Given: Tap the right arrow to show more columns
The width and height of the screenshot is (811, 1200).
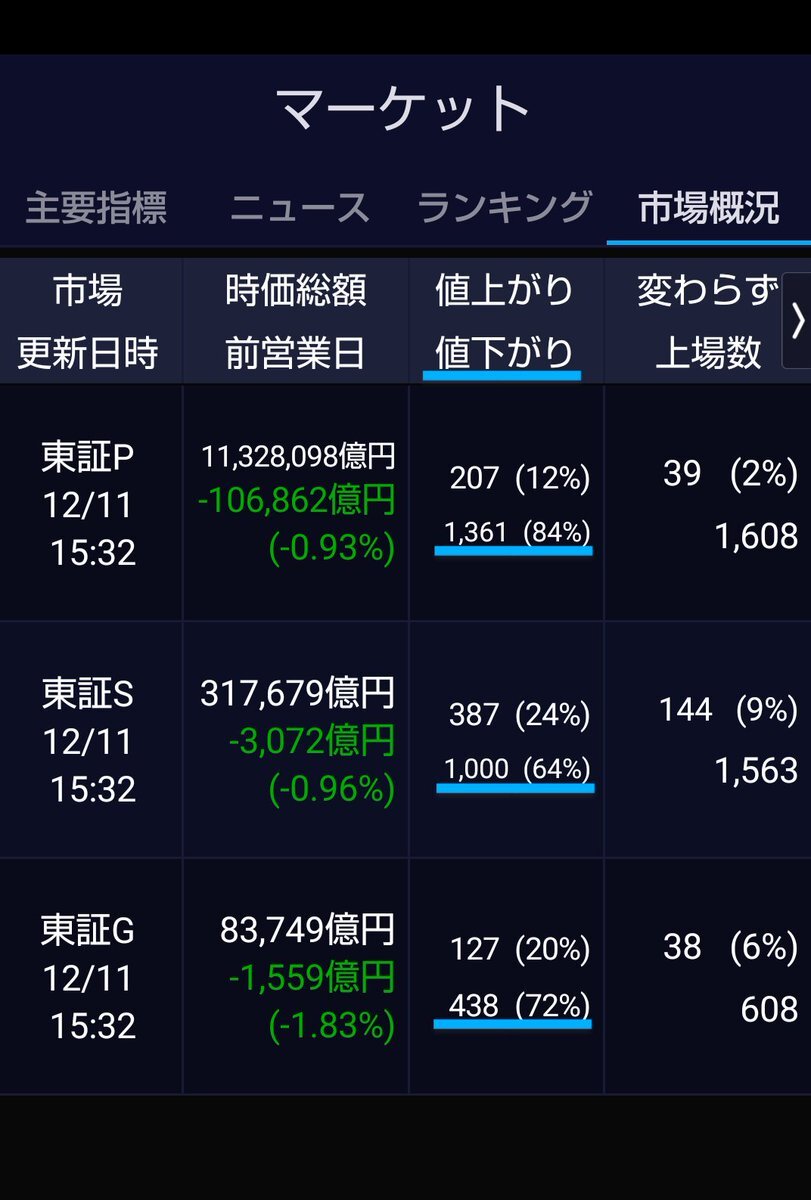Looking at the screenshot, I should [797, 321].
